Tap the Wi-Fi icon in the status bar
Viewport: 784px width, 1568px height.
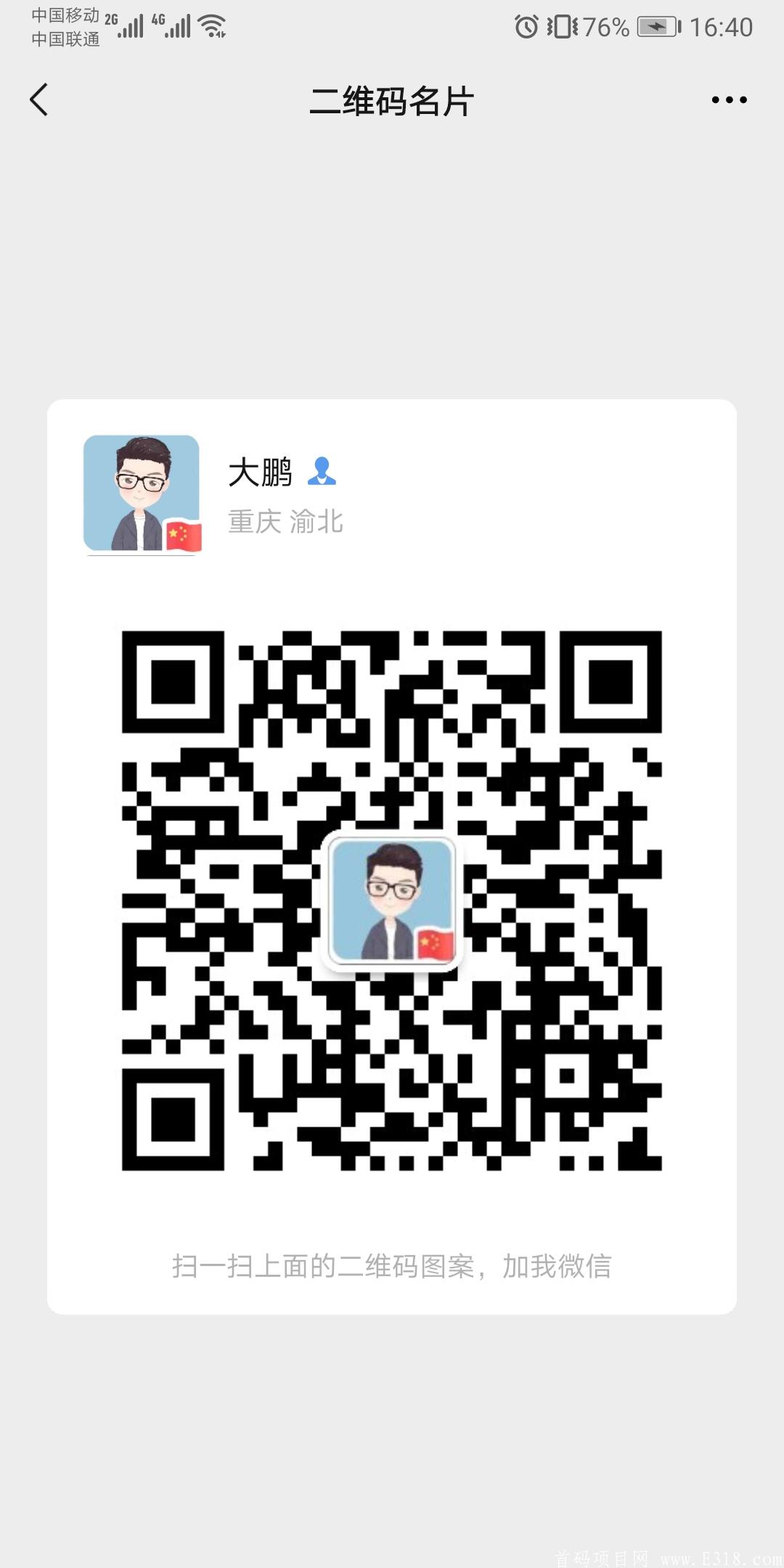211,28
